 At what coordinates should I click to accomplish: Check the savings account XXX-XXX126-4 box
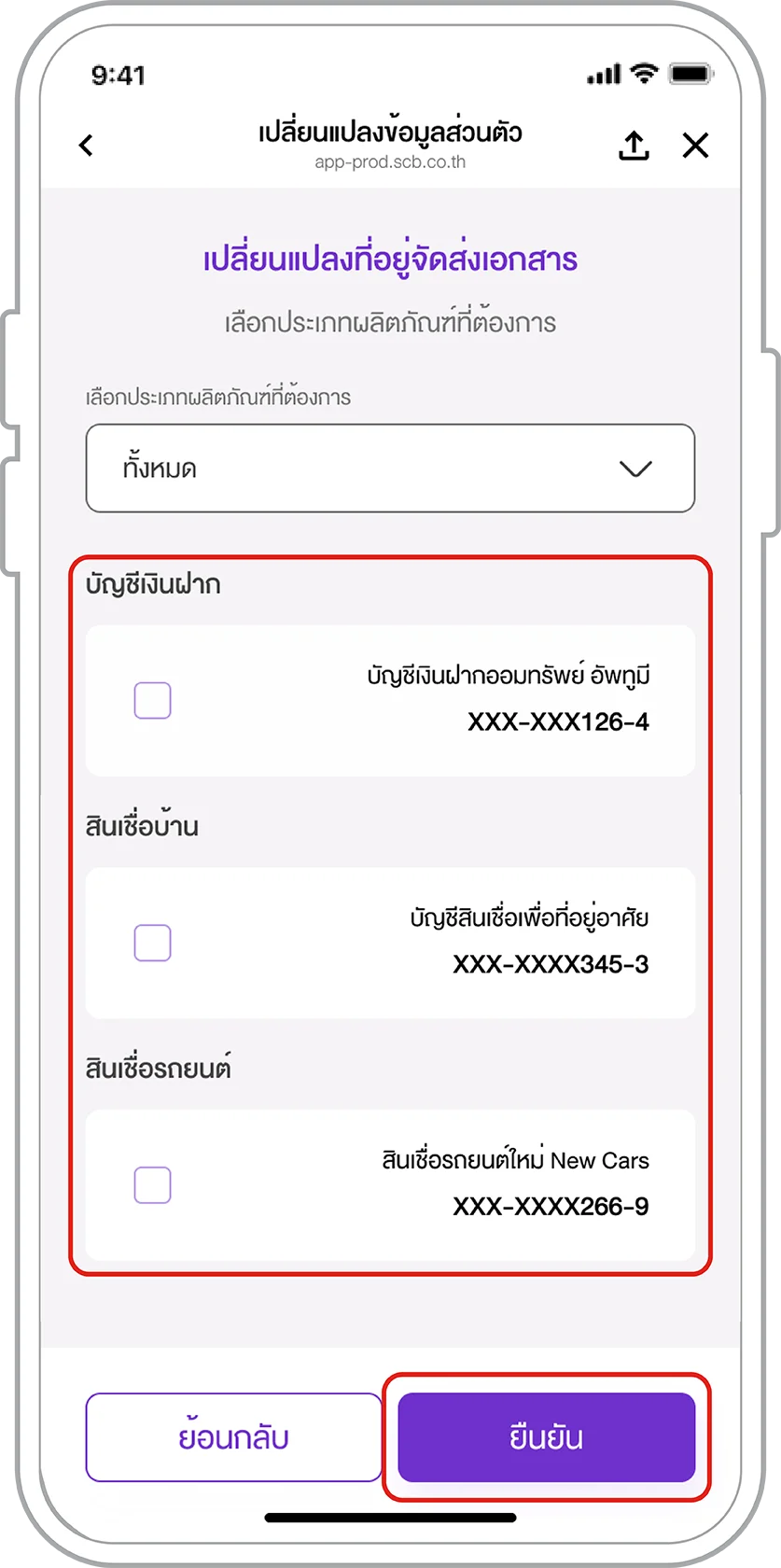[152, 700]
